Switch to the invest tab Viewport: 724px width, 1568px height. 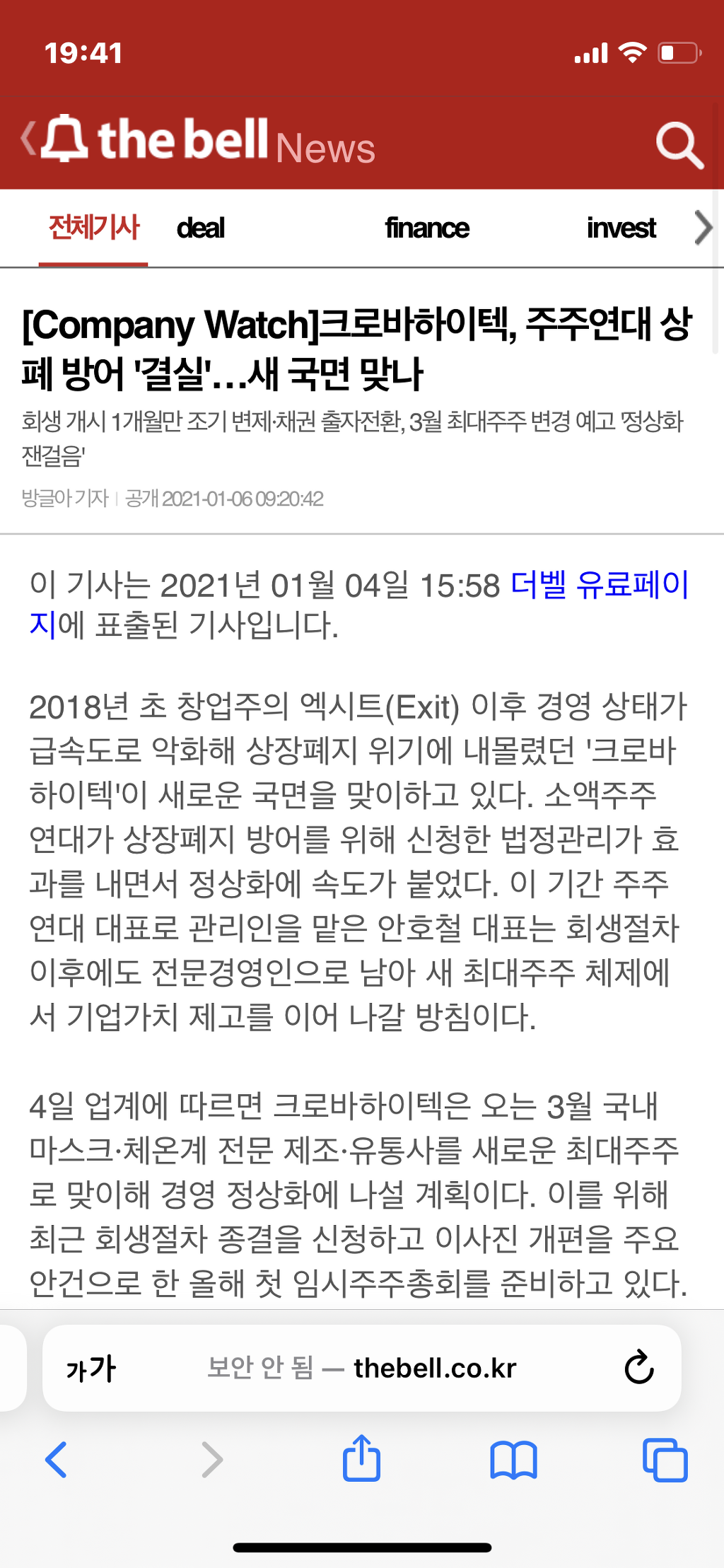pos(621,228)
